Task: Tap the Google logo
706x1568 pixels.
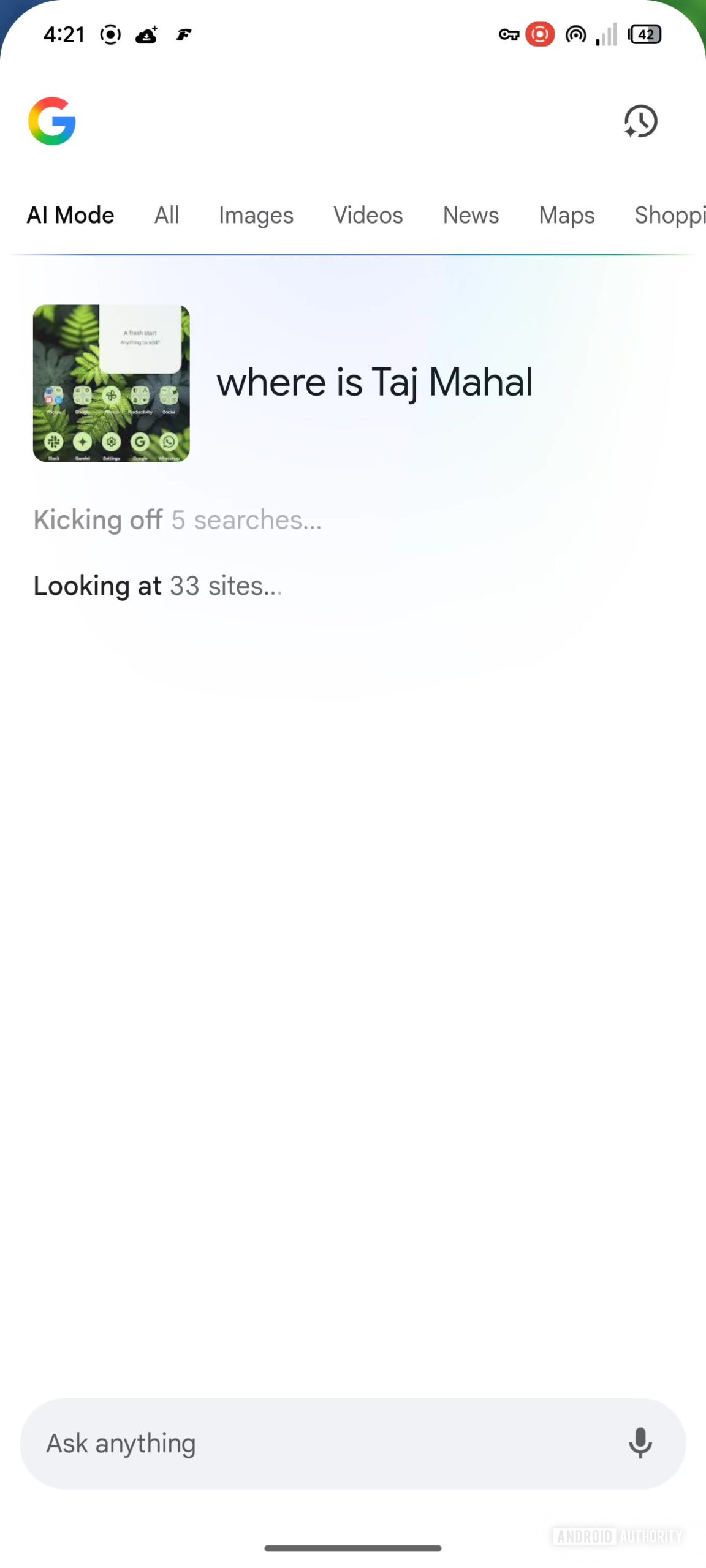Action: tap(52, 121)
